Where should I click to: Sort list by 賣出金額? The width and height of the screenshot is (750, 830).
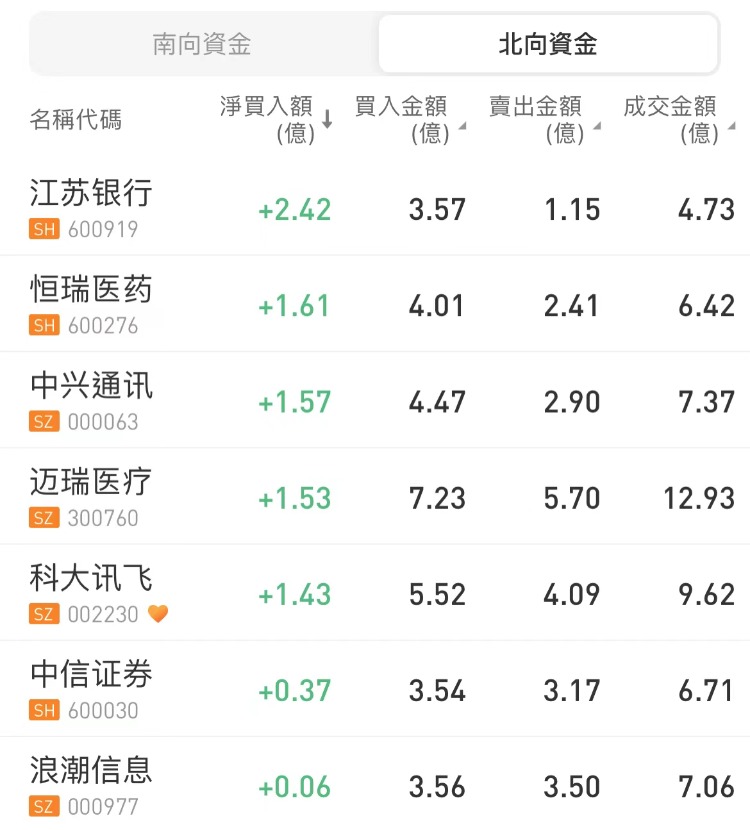[x=543, y=119]
